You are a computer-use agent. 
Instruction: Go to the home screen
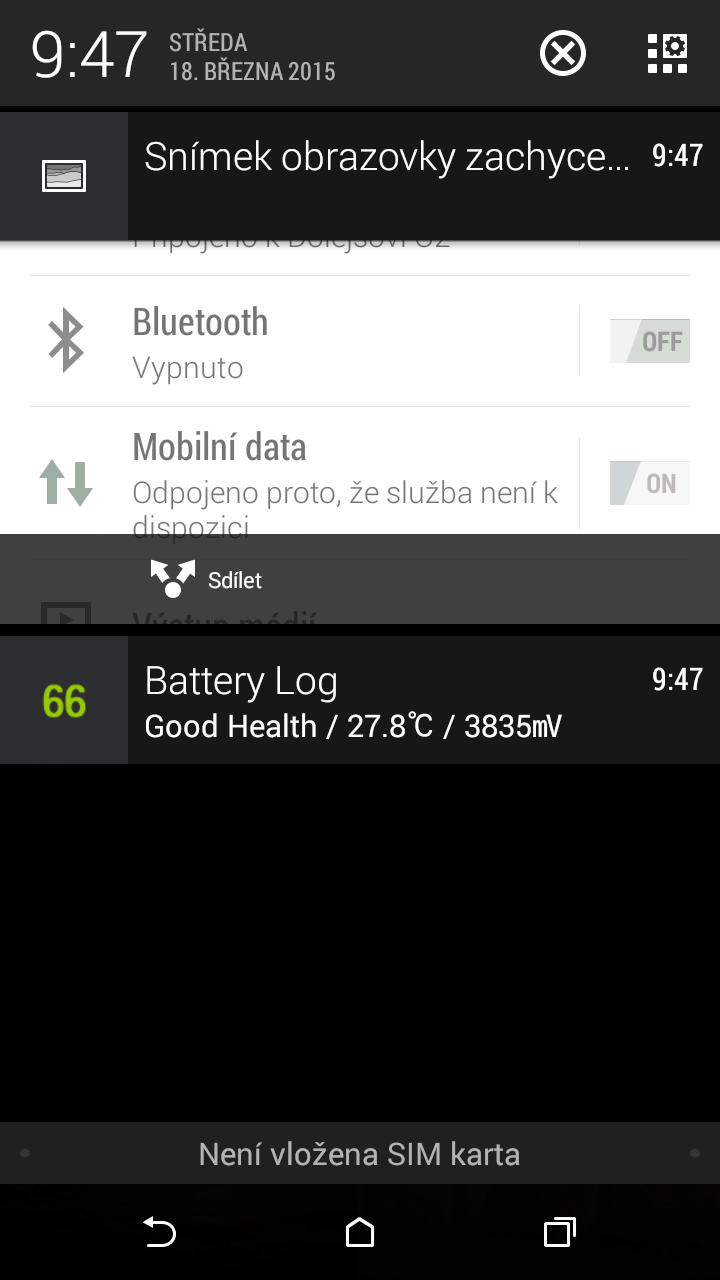pyautogui.click(x=360, y=1232)
